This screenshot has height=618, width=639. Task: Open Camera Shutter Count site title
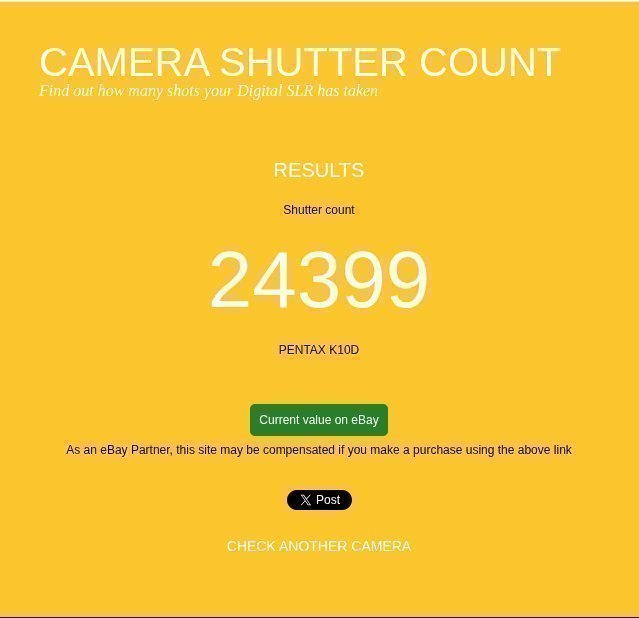point(299,62)
